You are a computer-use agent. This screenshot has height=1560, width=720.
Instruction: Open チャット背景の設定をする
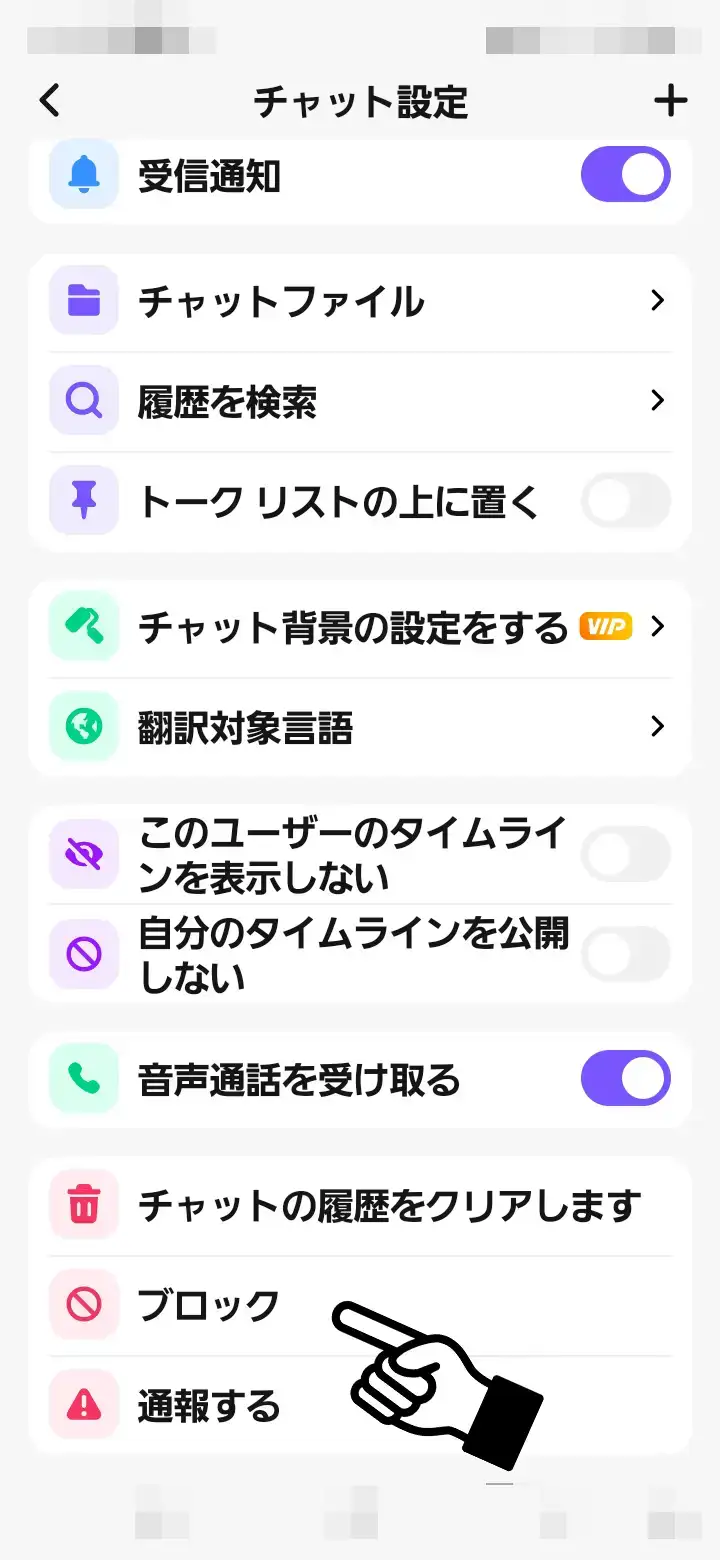(360, 628)
